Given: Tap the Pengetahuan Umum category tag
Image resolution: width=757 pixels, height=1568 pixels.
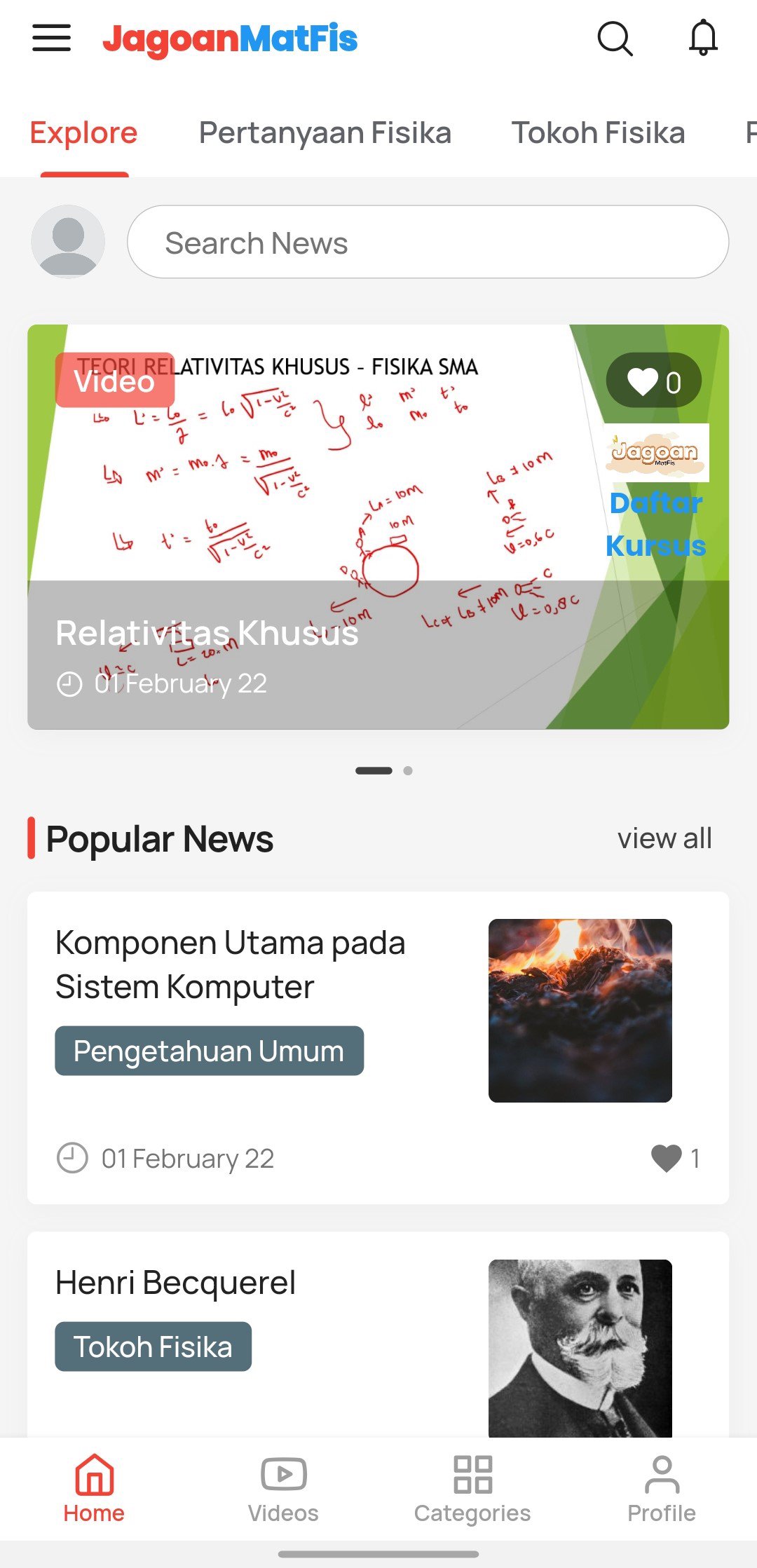Looking at the screenshot, I should click(x=208, y=1050).
